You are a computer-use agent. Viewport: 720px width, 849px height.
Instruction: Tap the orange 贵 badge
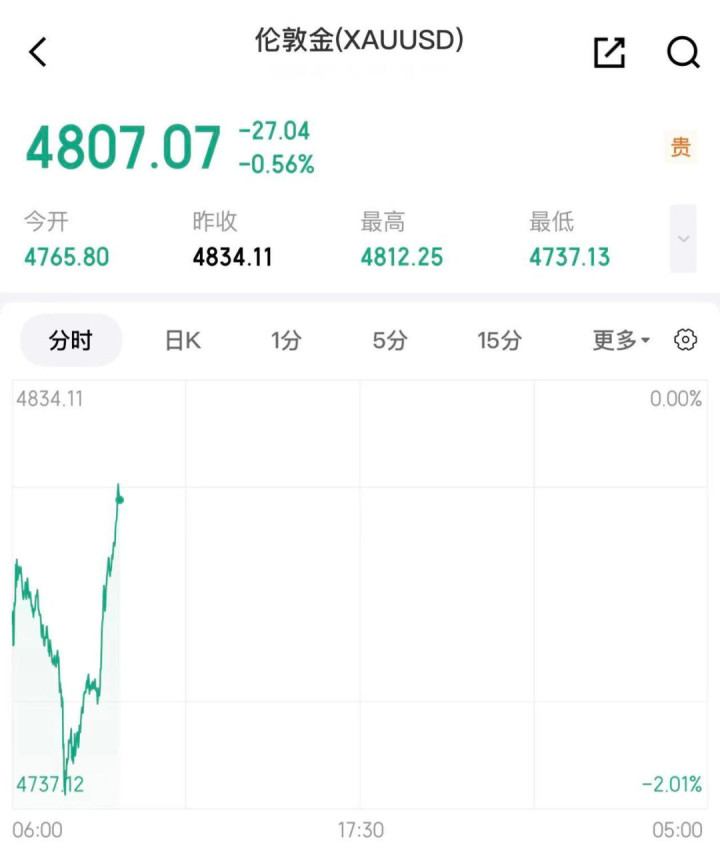680,148
